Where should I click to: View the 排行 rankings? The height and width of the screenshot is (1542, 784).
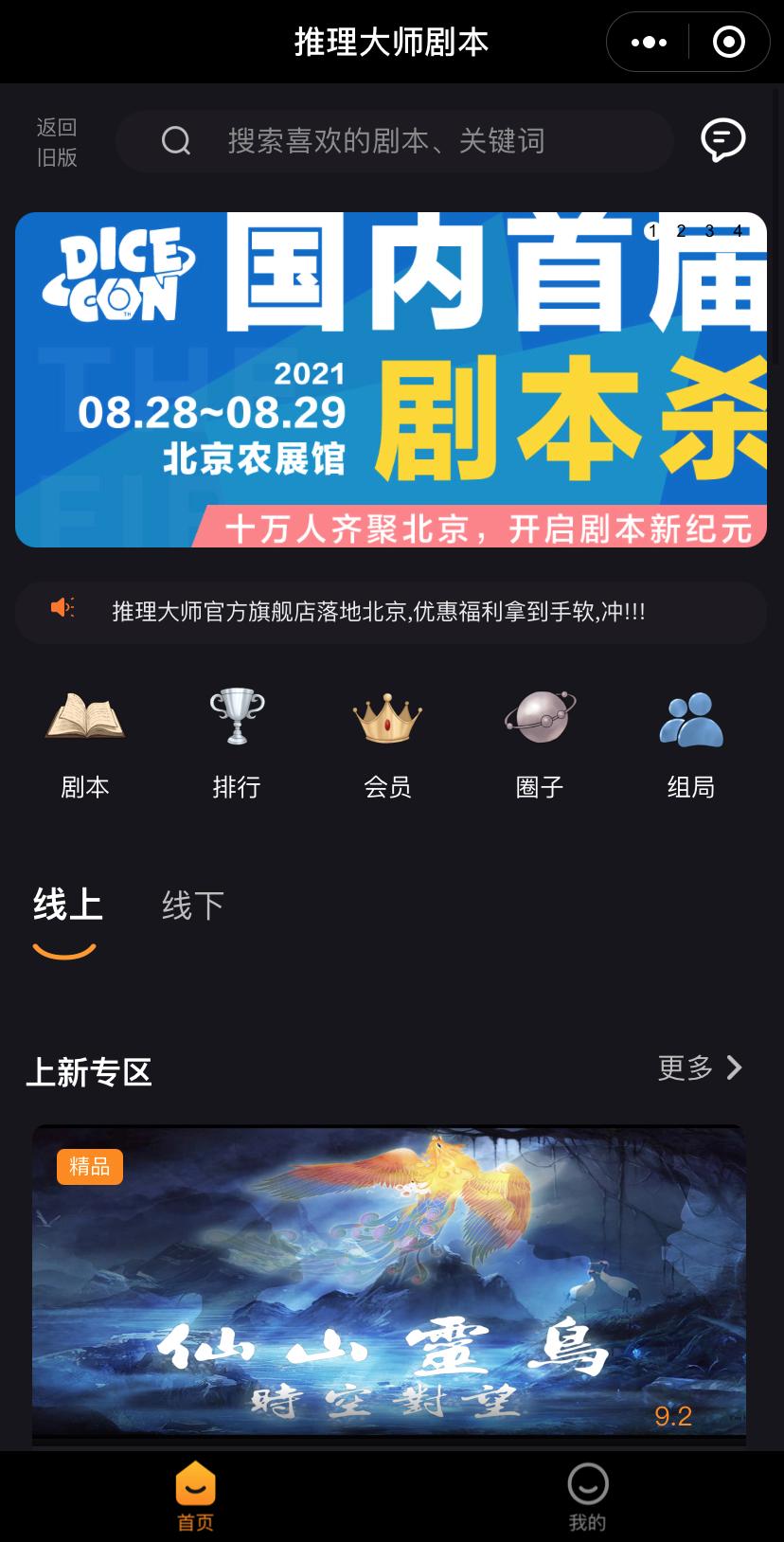point(237,744)
